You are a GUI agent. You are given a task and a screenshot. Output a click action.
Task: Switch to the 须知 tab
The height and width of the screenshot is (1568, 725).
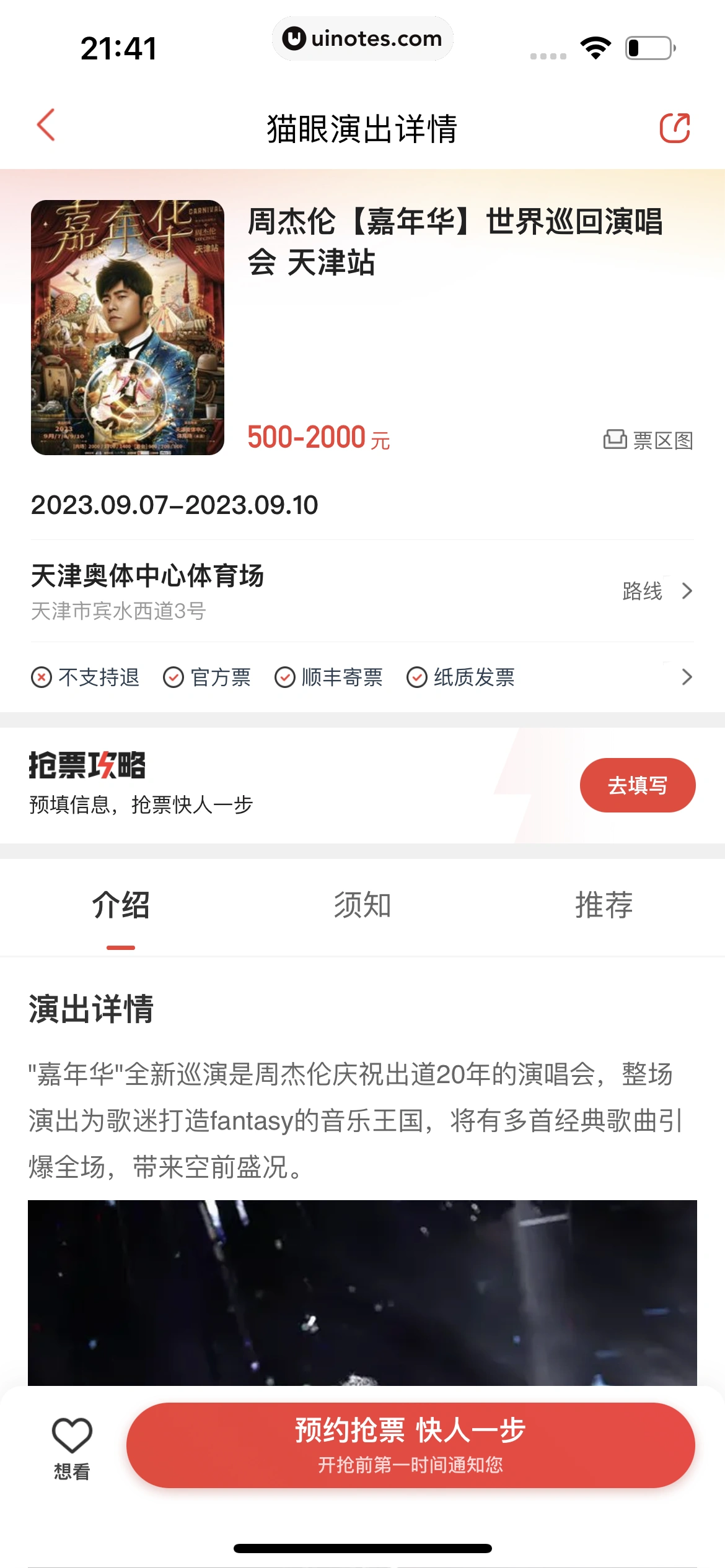[362, 905]
